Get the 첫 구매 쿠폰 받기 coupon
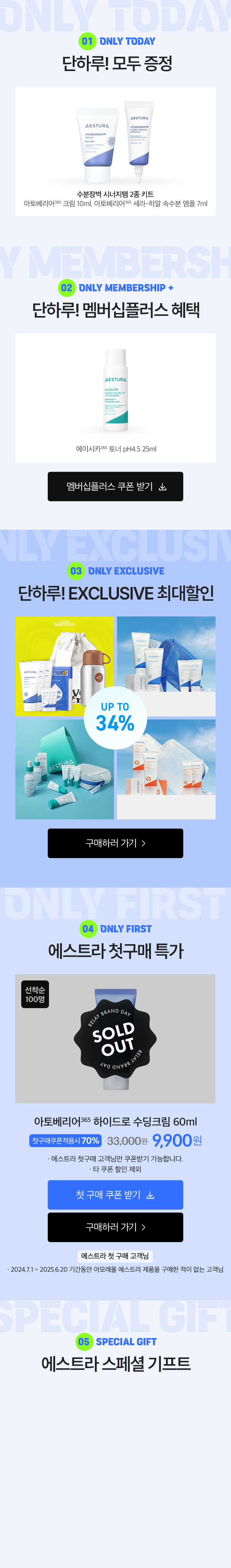231x1568 pixels. [115, 1194]
